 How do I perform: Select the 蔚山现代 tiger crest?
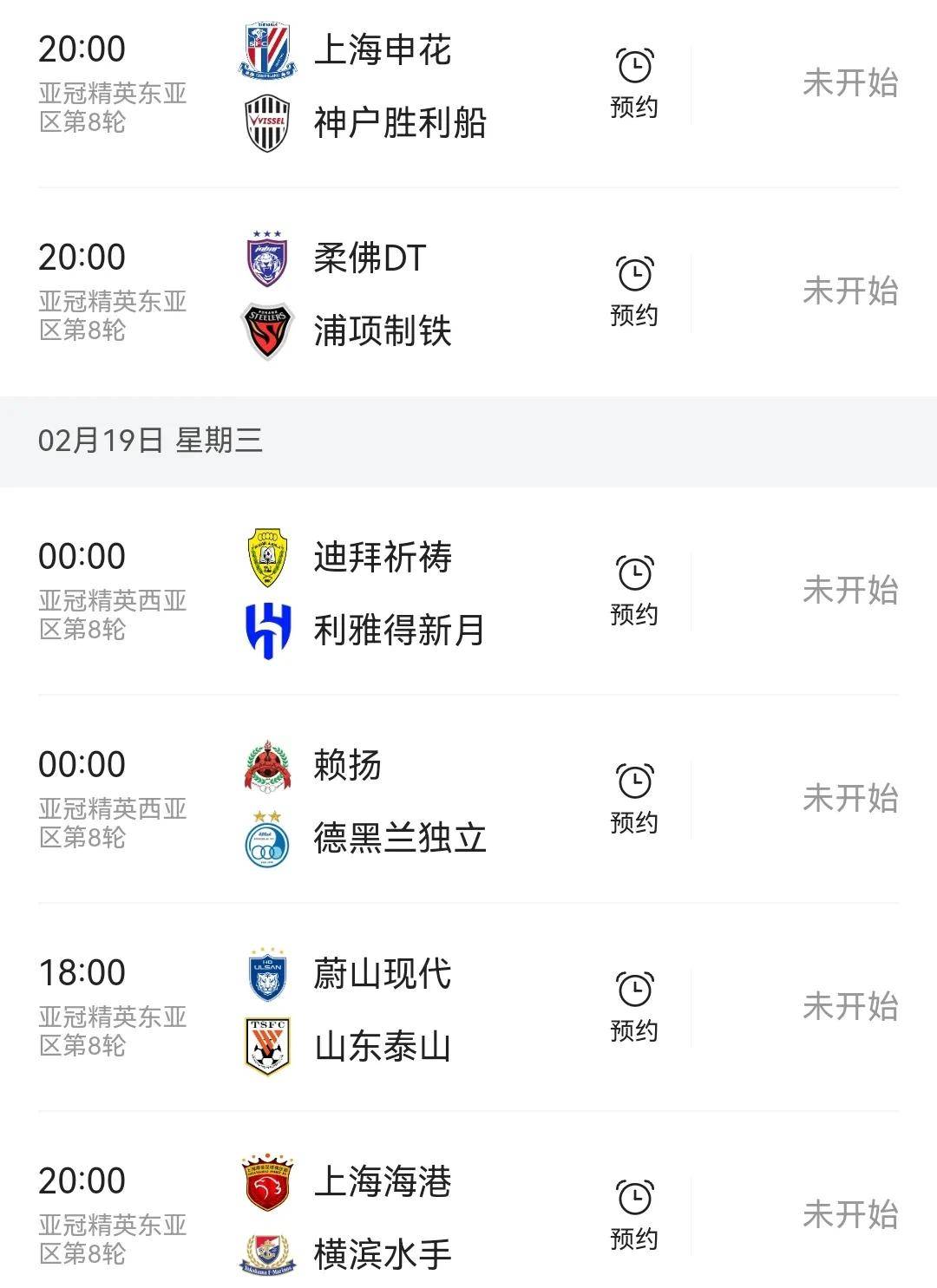click(267, 976)
